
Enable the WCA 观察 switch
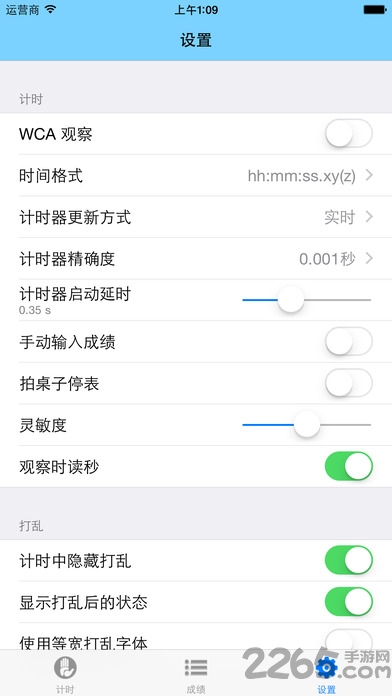click(348, 134)
